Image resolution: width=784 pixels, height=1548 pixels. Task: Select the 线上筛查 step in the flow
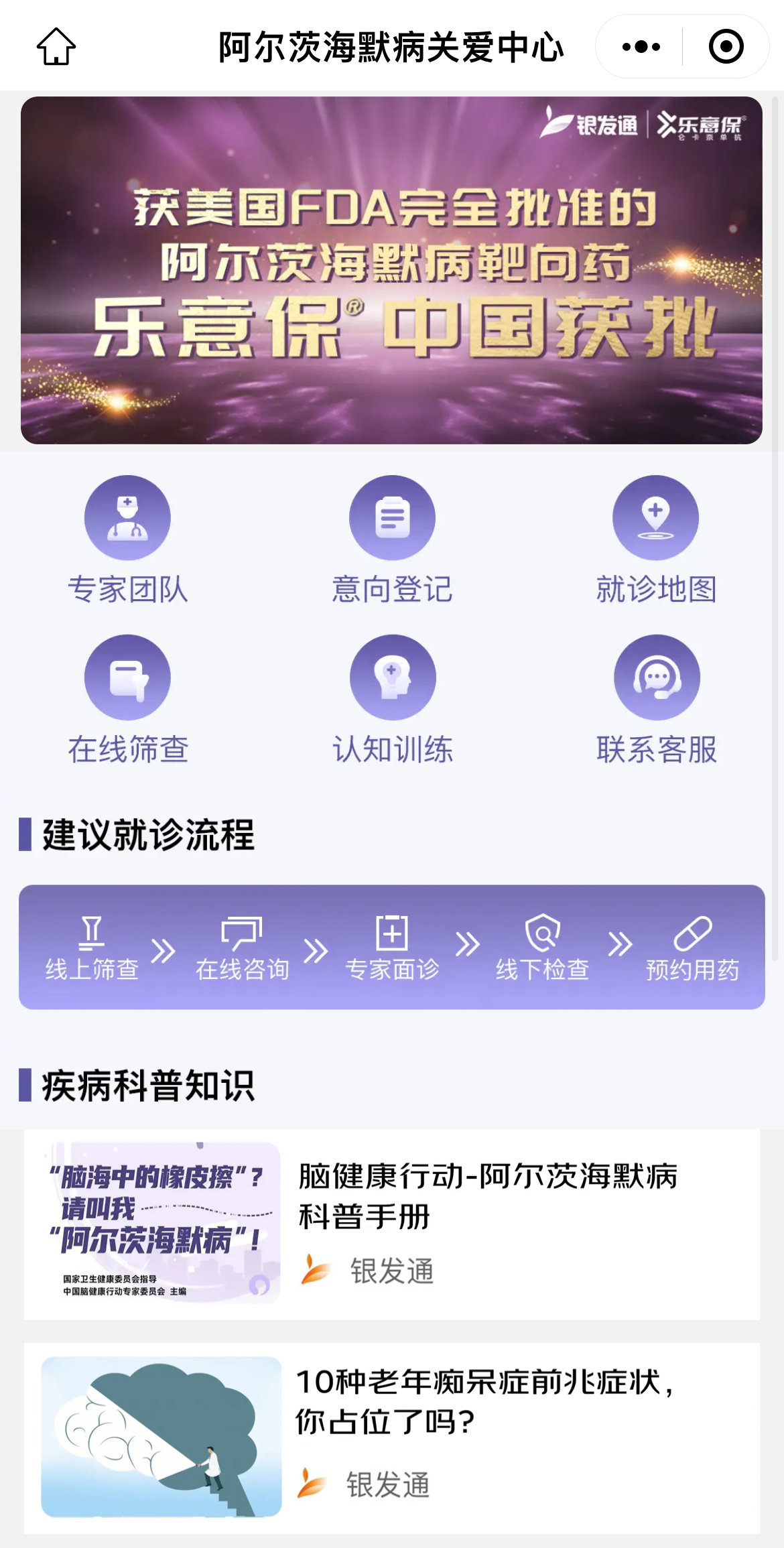click(92, 948)
